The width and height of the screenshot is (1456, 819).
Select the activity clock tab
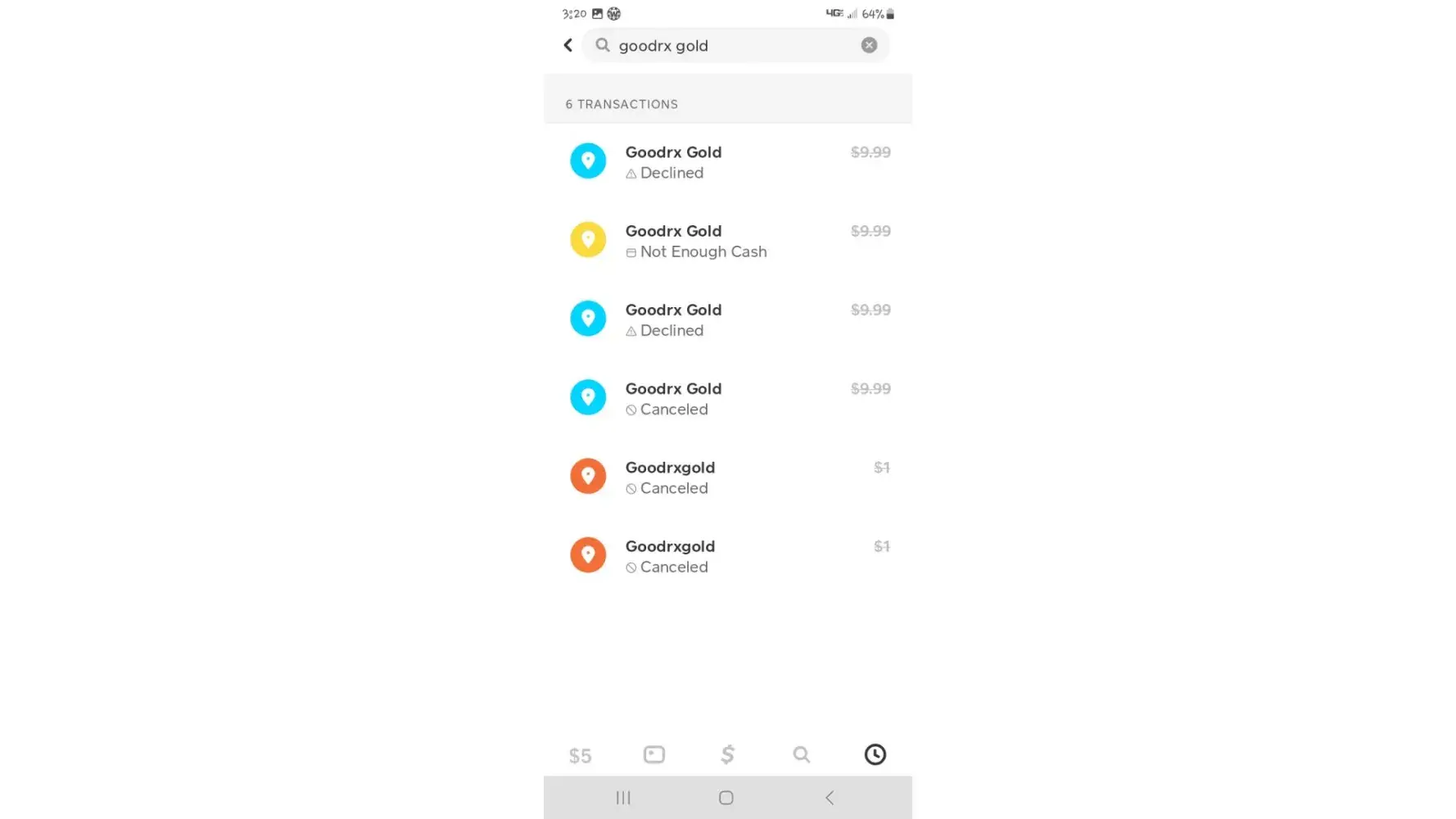[875, 754]
